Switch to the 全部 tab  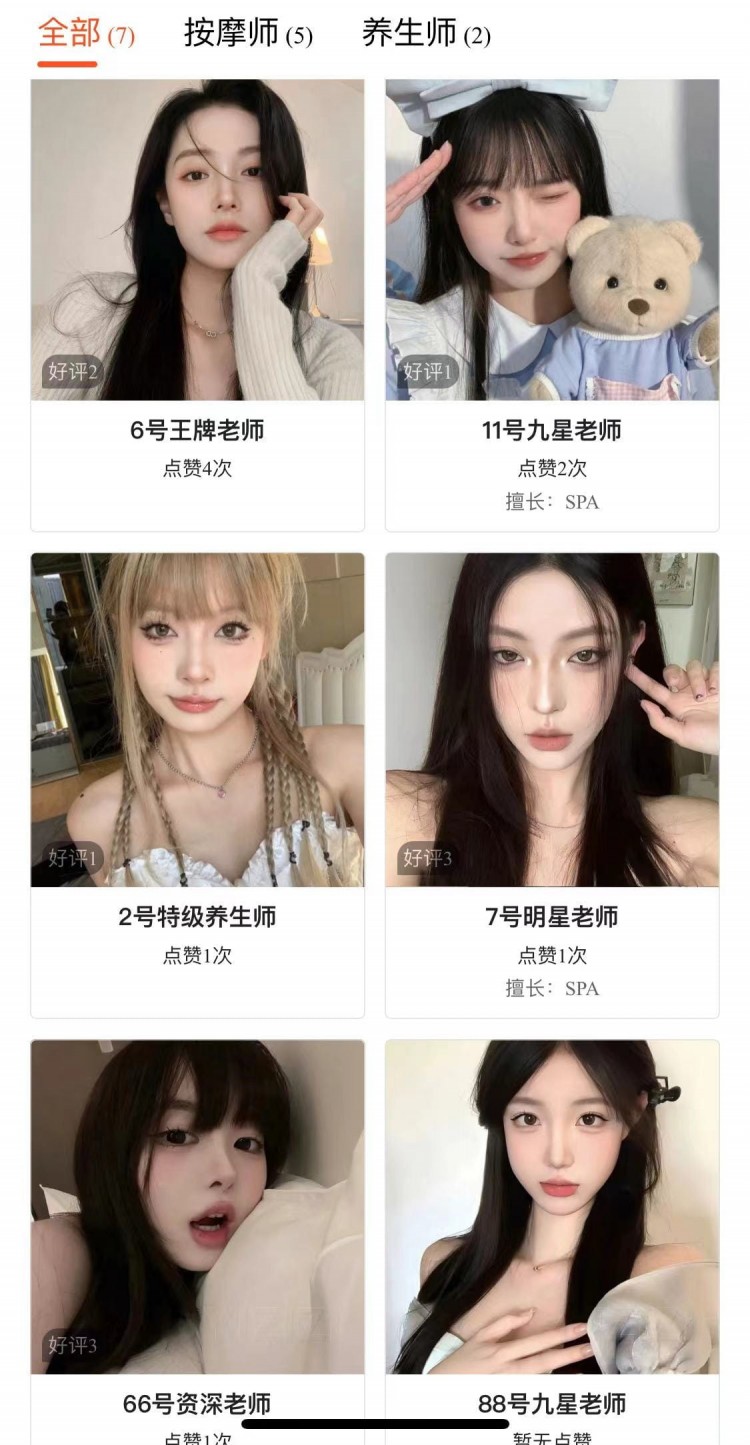85,35
